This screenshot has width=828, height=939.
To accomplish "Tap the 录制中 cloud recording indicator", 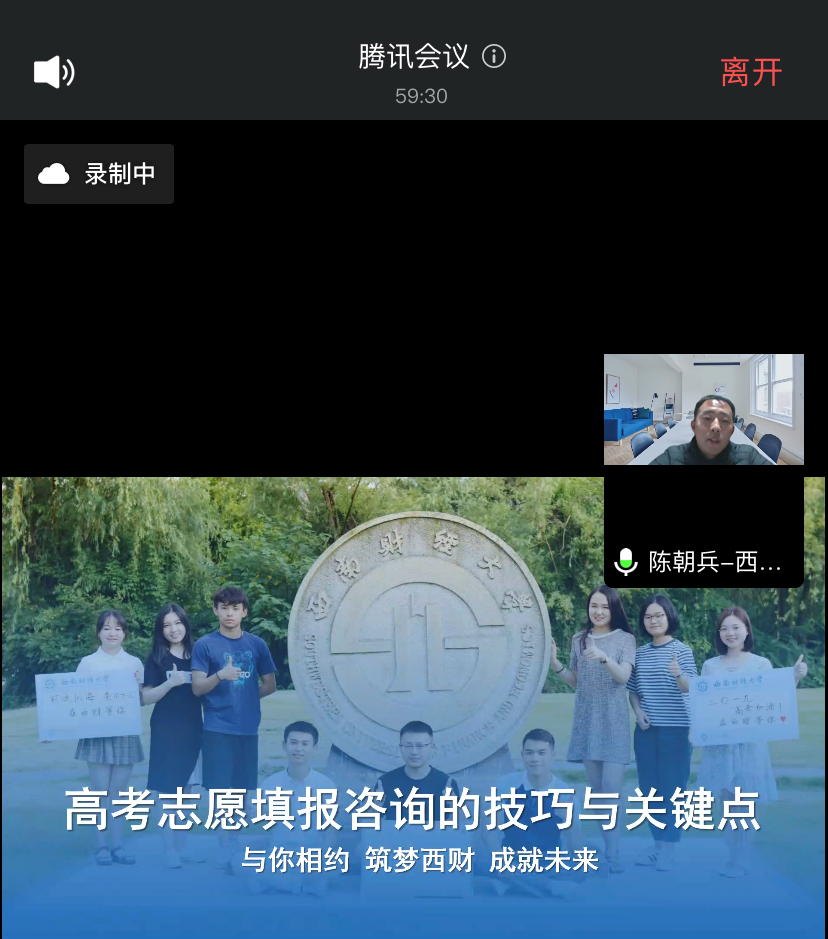I will [x=99, y=174].
